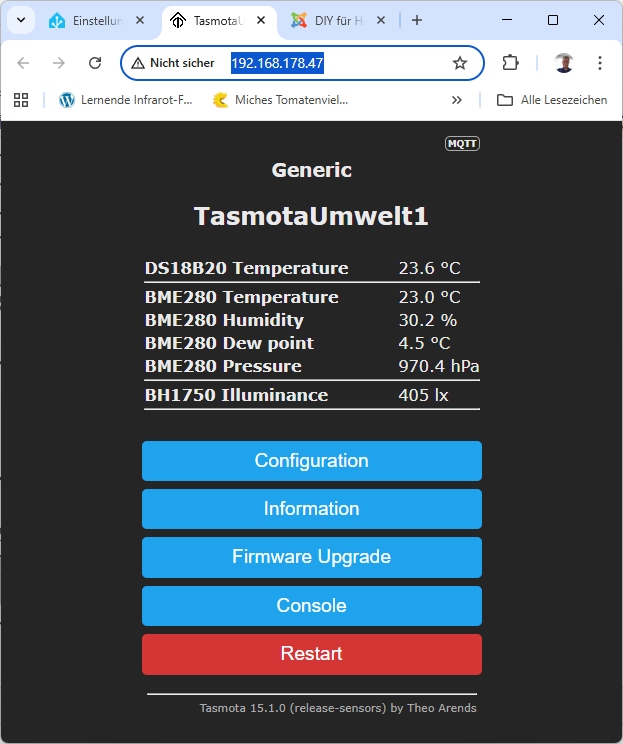
Task: Open Firmware Upgrade
Action: point(311,557)
